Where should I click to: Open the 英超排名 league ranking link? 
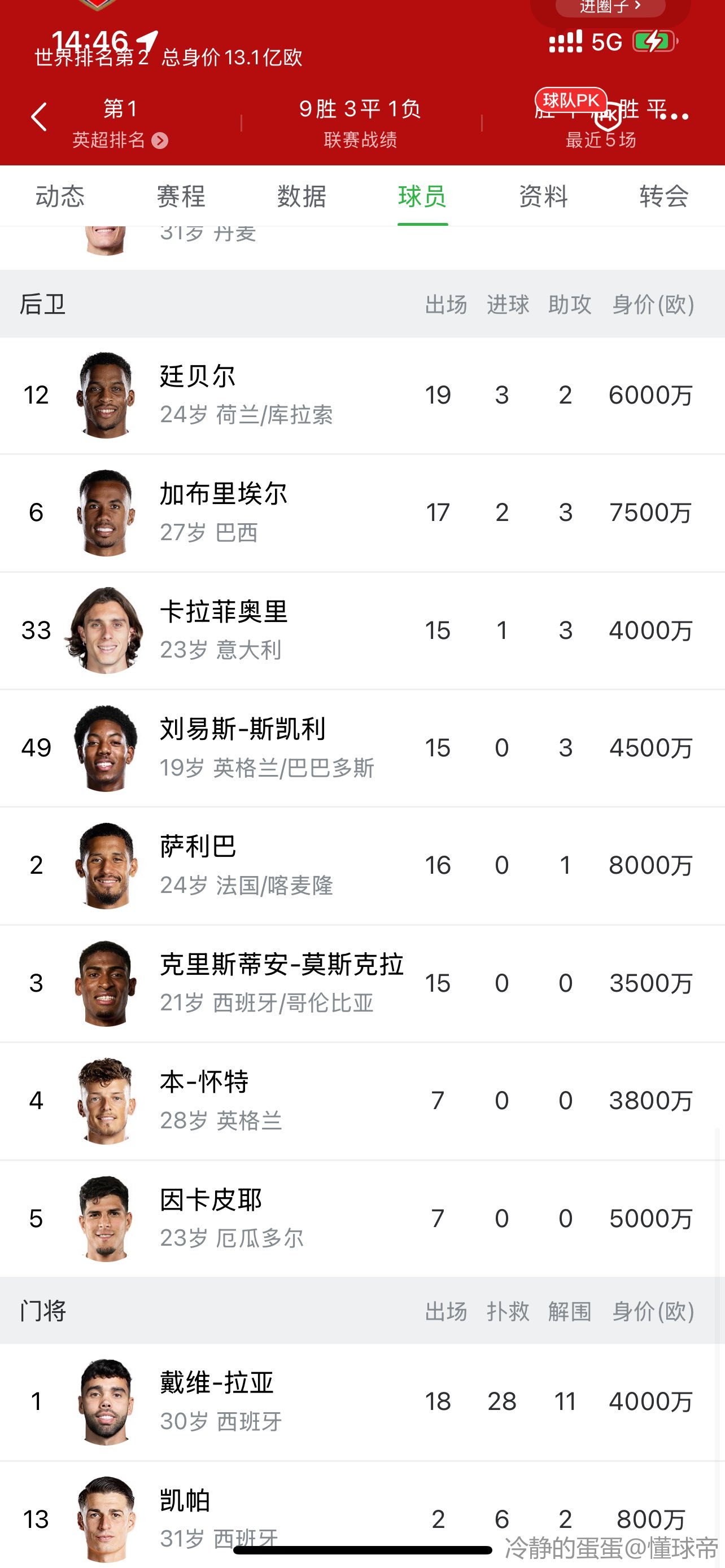(119, 140)
